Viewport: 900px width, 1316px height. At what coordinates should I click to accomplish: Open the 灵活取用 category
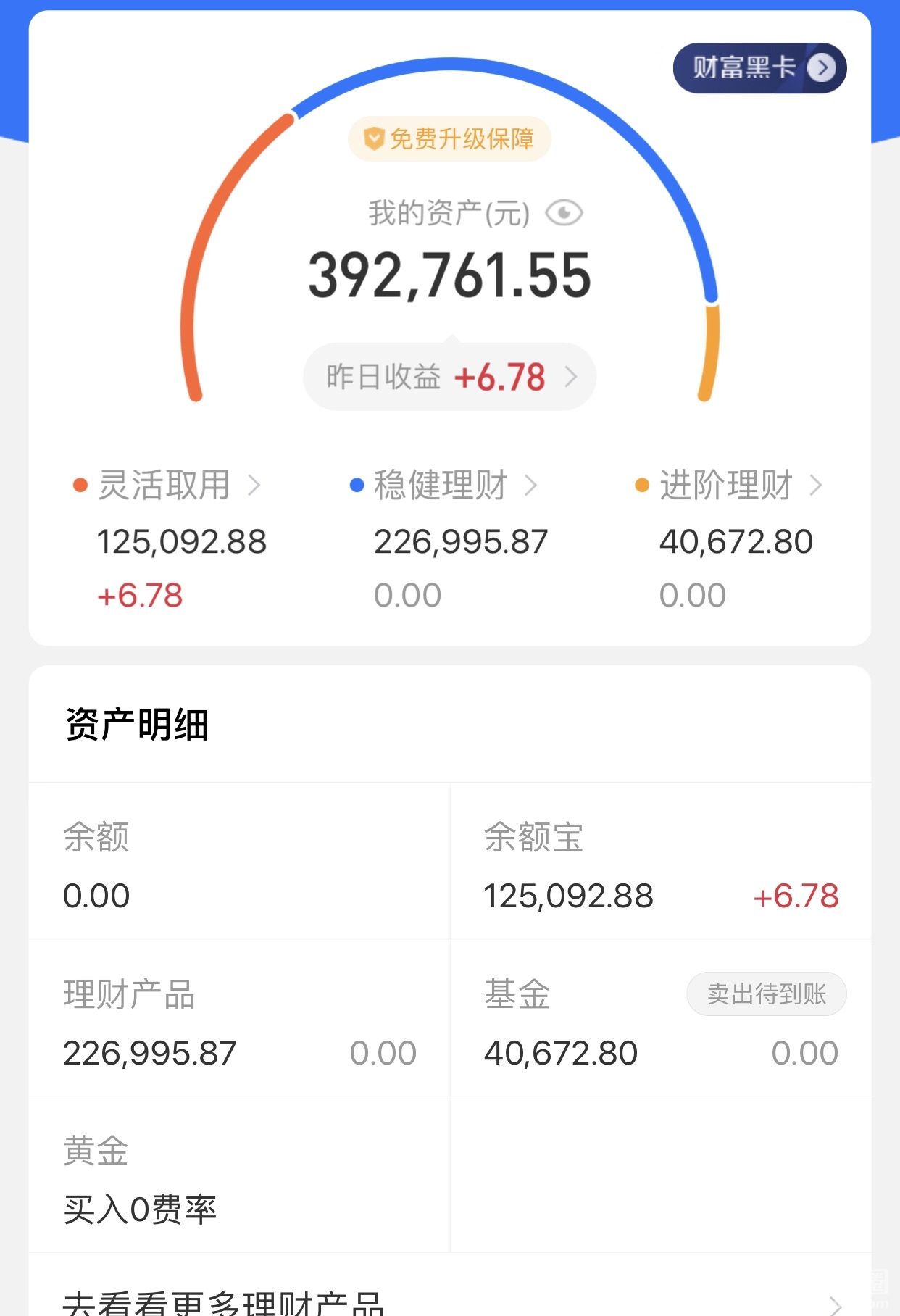[167, 485]
